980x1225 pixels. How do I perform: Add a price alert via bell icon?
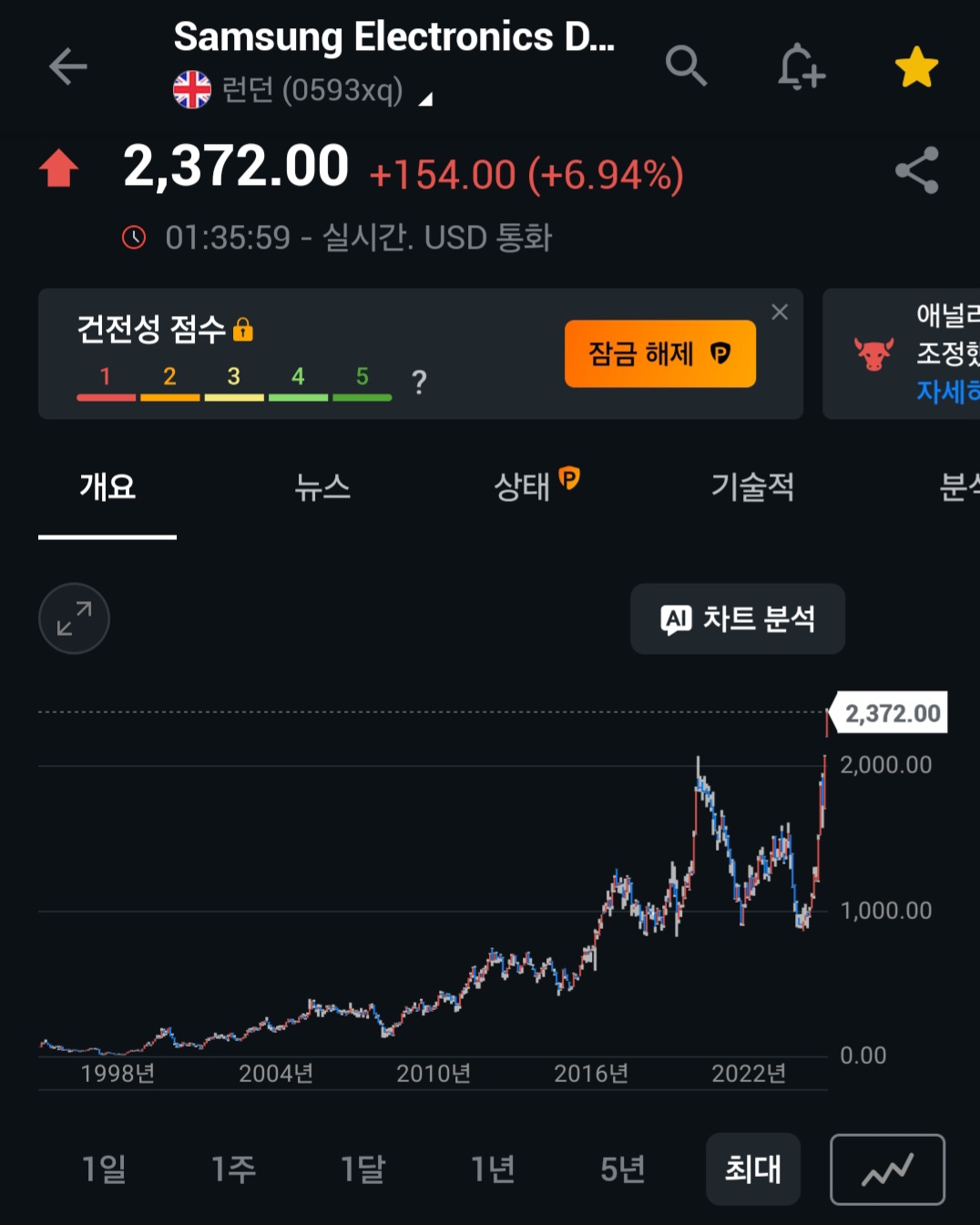pos(801,68)
